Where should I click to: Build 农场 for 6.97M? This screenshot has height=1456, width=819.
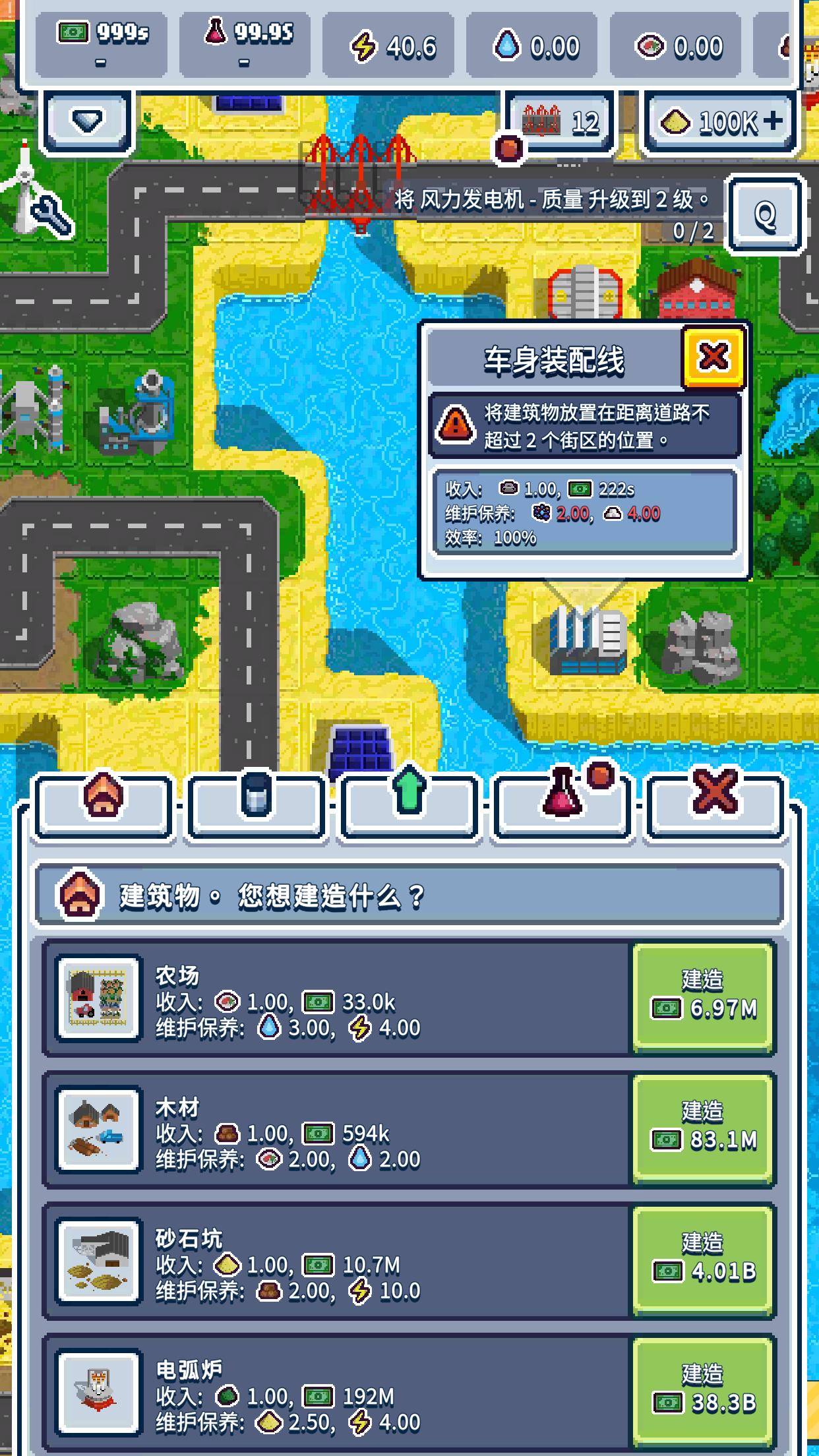[702, 997]
